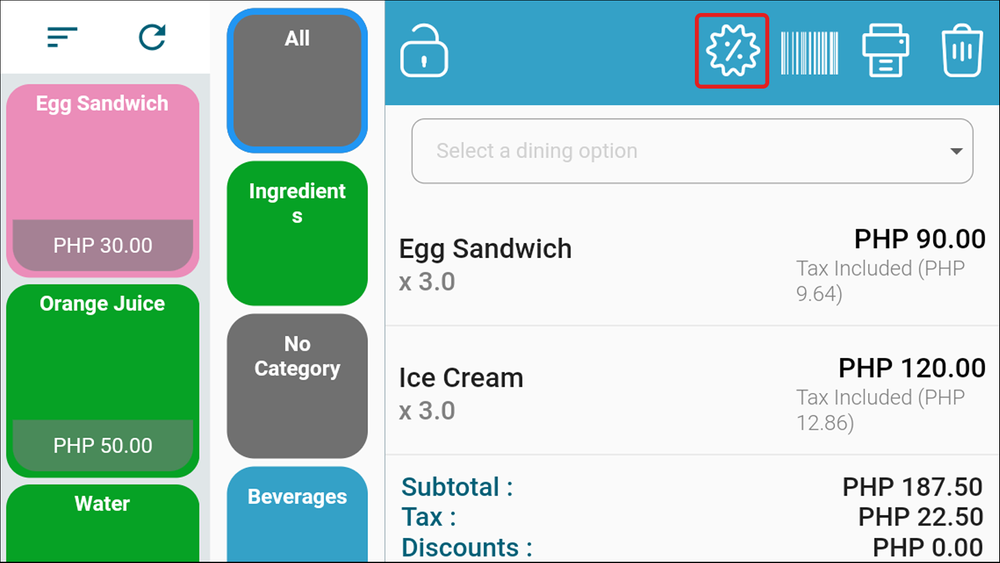This screenshot has width=1000, height=563.
Task: Add Orange Juice to the order
Action: [102, 380]
